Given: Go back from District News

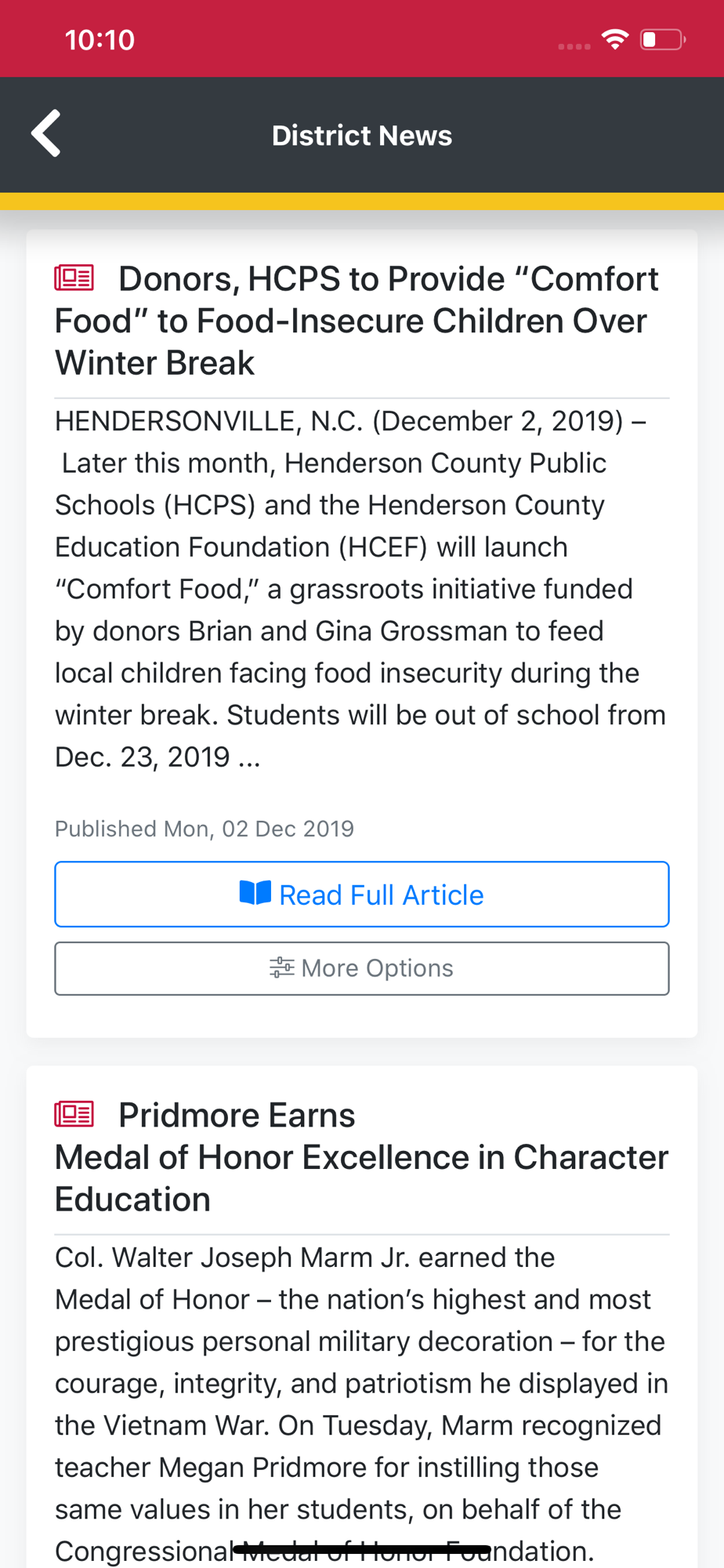Looking at the screenshot, I should (46, 134).
